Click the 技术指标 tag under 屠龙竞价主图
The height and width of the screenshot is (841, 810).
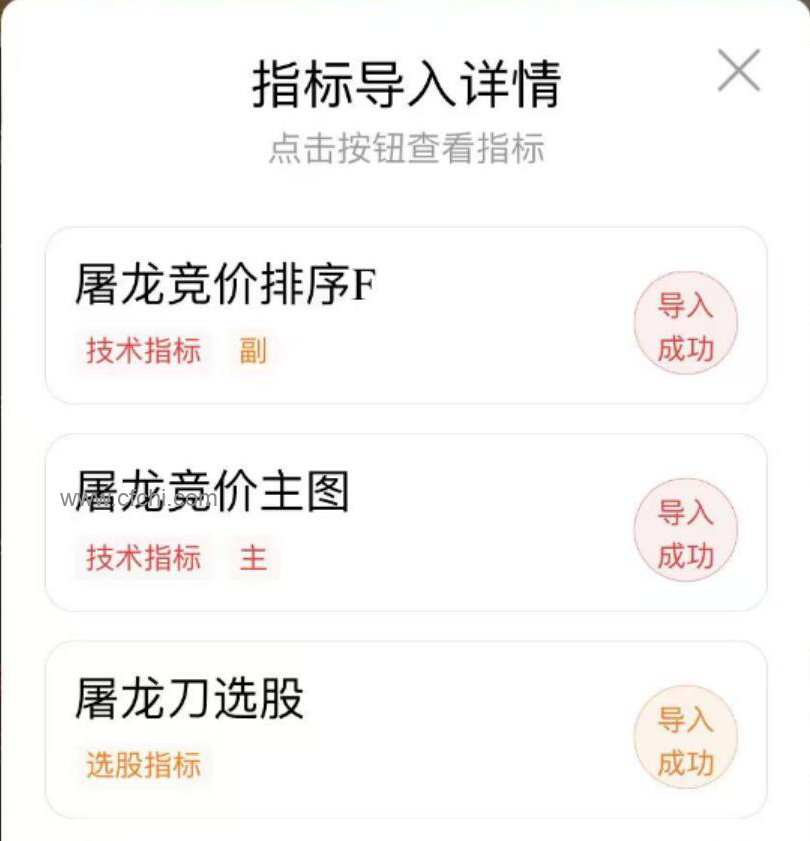click(141, 558)
